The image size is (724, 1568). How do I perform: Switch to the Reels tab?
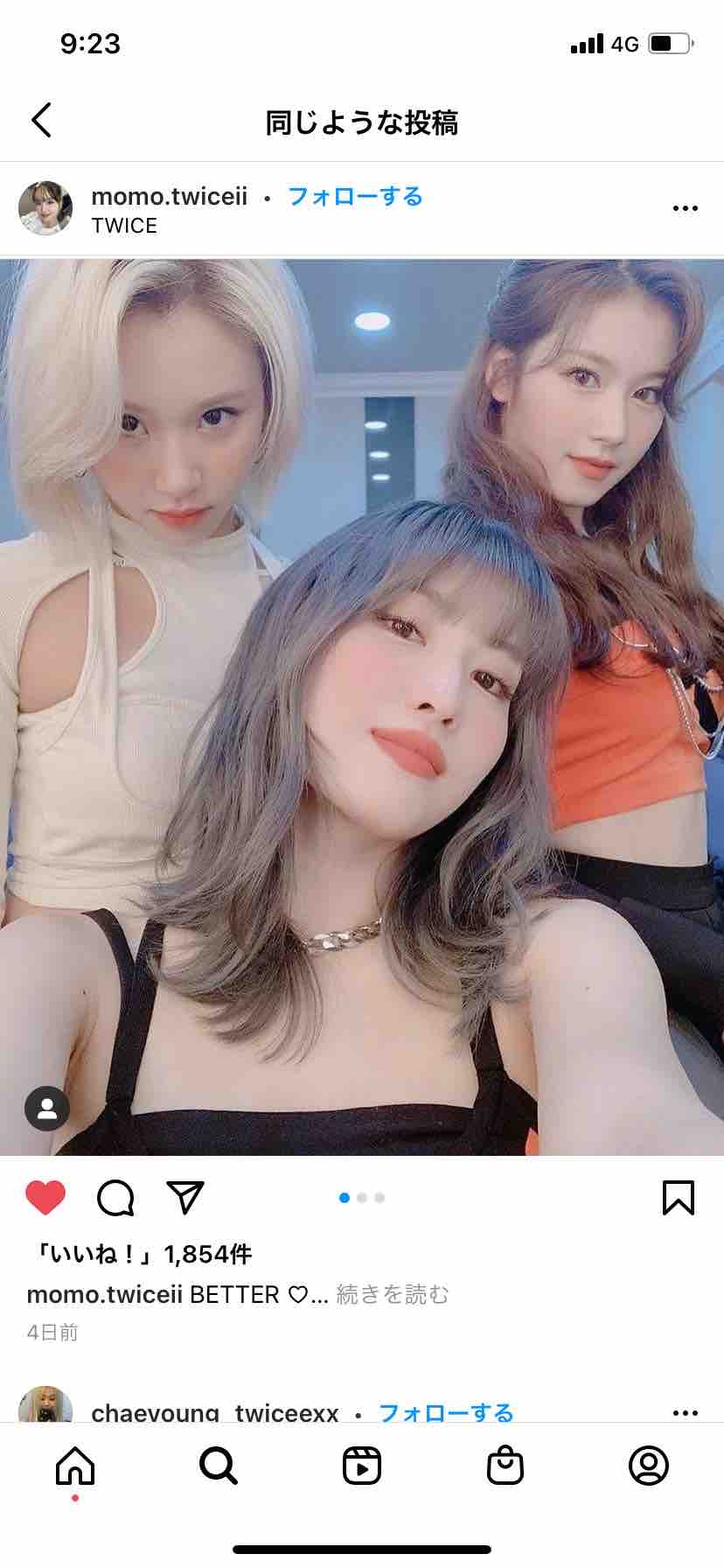tap(362, 1466)
